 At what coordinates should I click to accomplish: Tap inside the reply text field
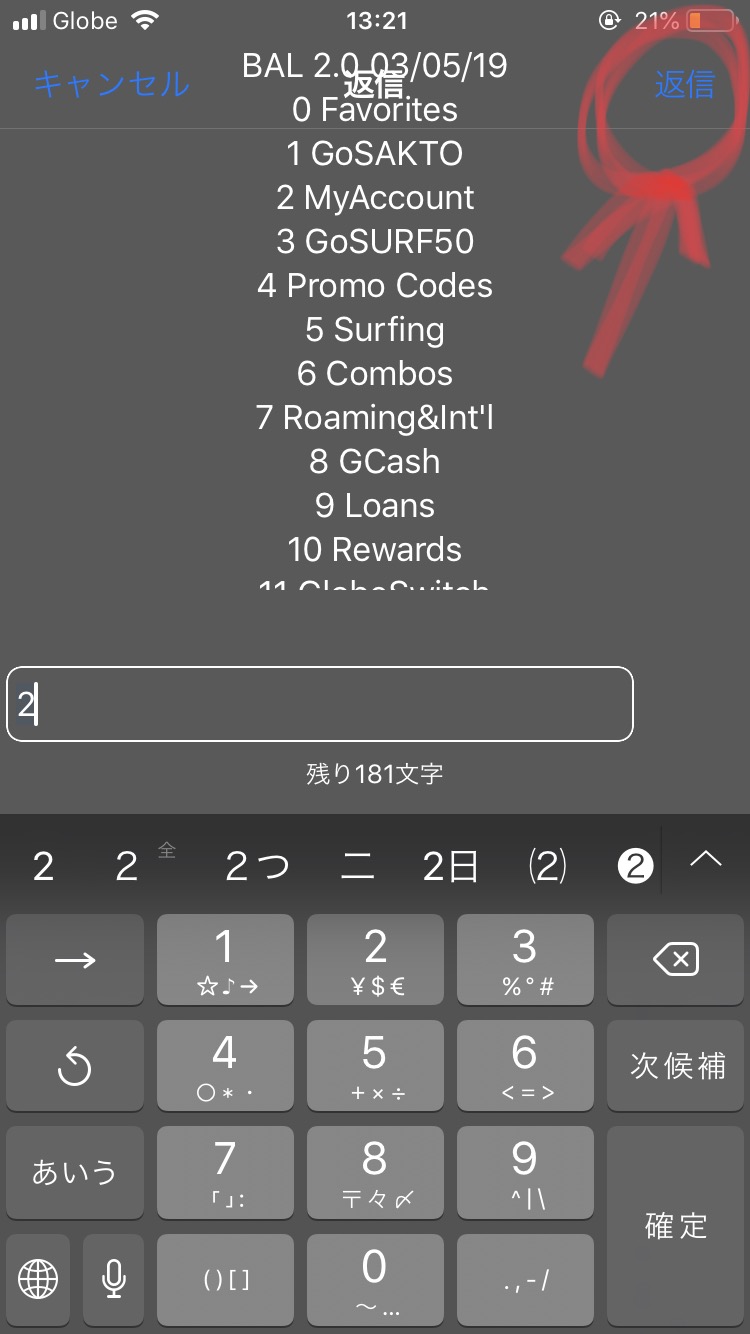coord(320,704)
